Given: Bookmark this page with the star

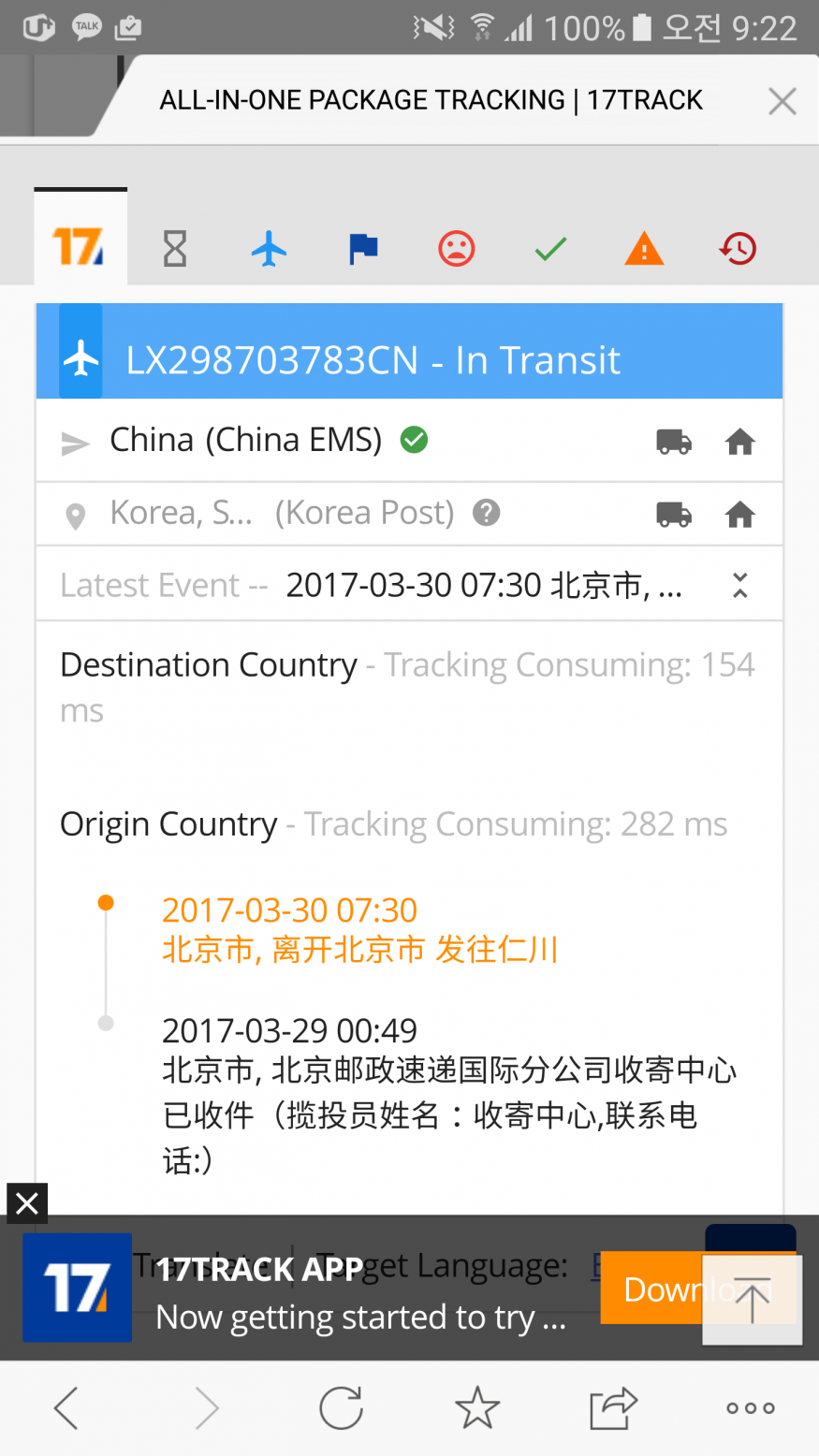Looking at the screenshot, I should [x=476, y=1408].
